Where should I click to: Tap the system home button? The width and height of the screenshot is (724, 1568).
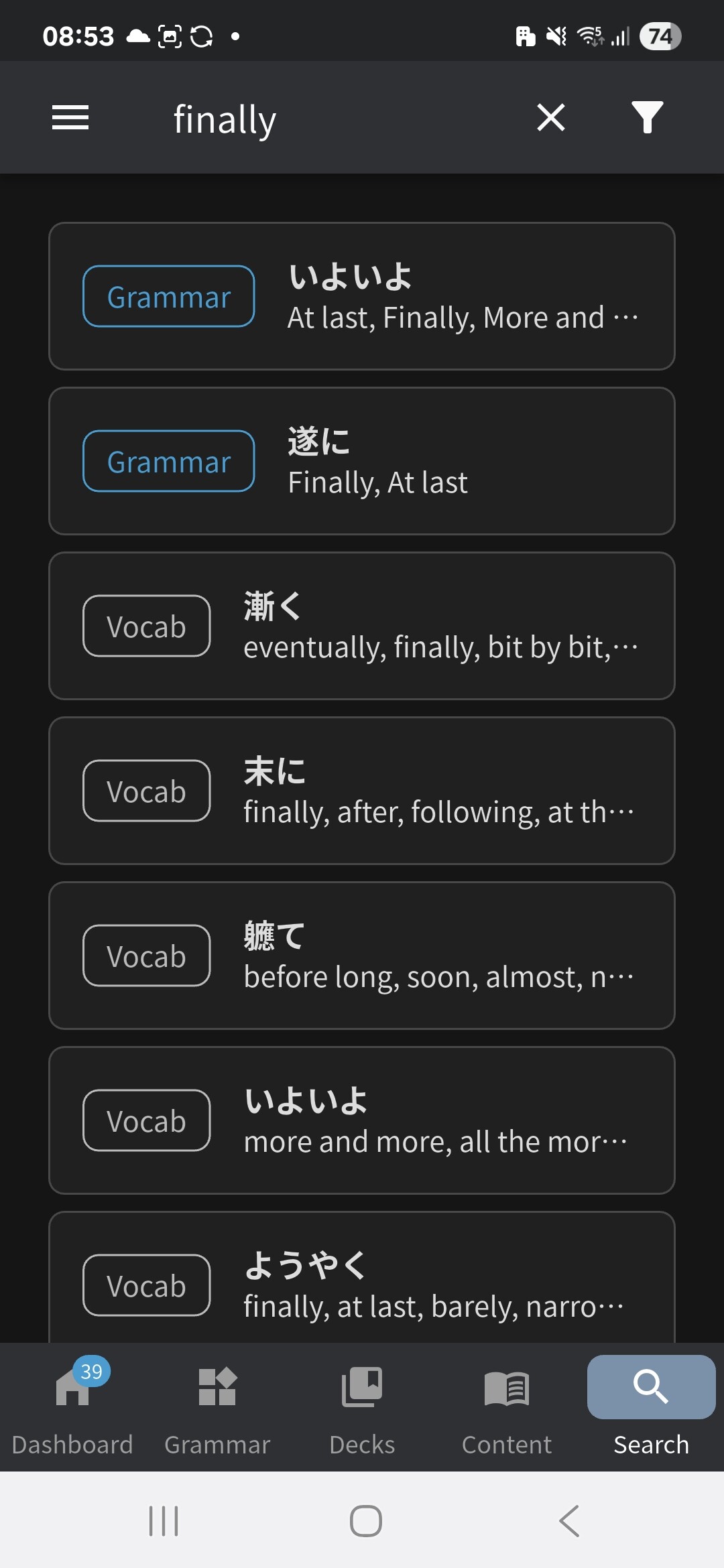point(366,1520)
